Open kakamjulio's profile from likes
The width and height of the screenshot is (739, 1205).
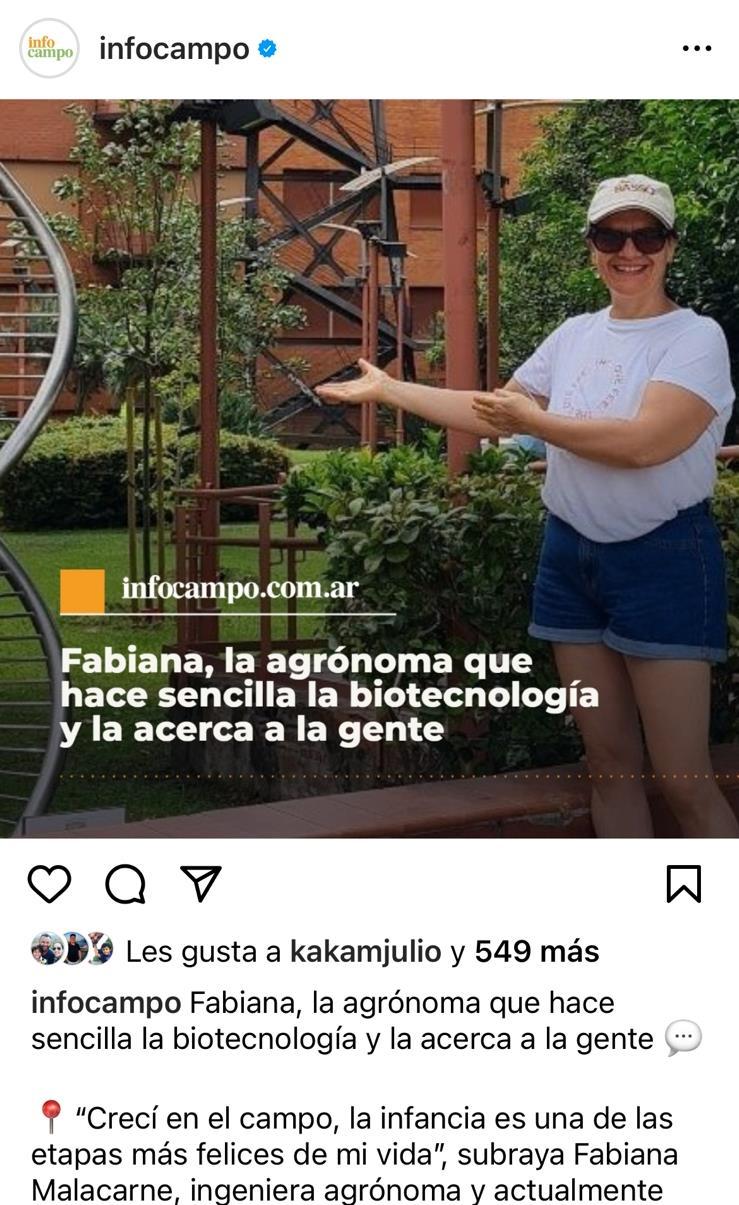tap(365, 952)
